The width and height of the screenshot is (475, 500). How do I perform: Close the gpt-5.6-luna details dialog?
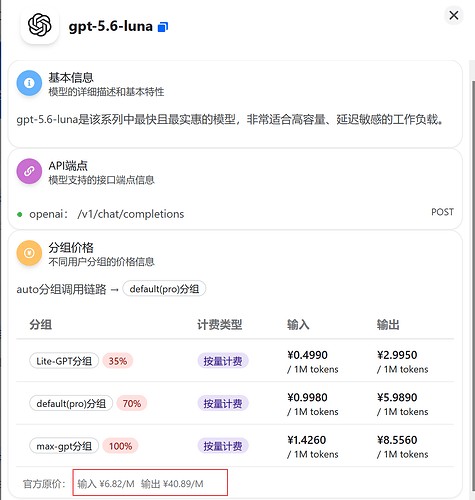pyautogui.click(x=454, y=15)
